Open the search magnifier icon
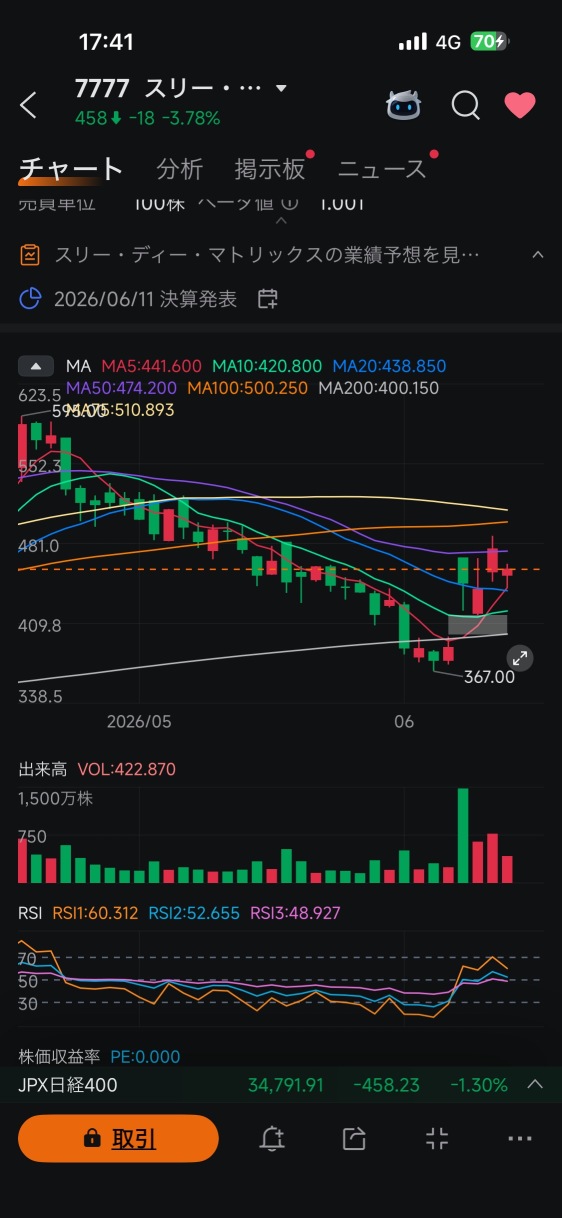 coord(466,105)
